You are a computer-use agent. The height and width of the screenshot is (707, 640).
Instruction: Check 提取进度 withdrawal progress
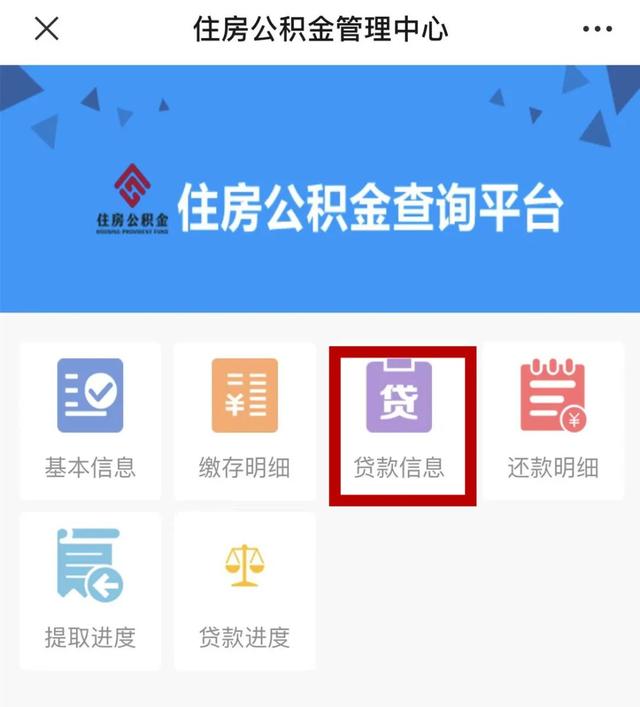tap(90, 590)
